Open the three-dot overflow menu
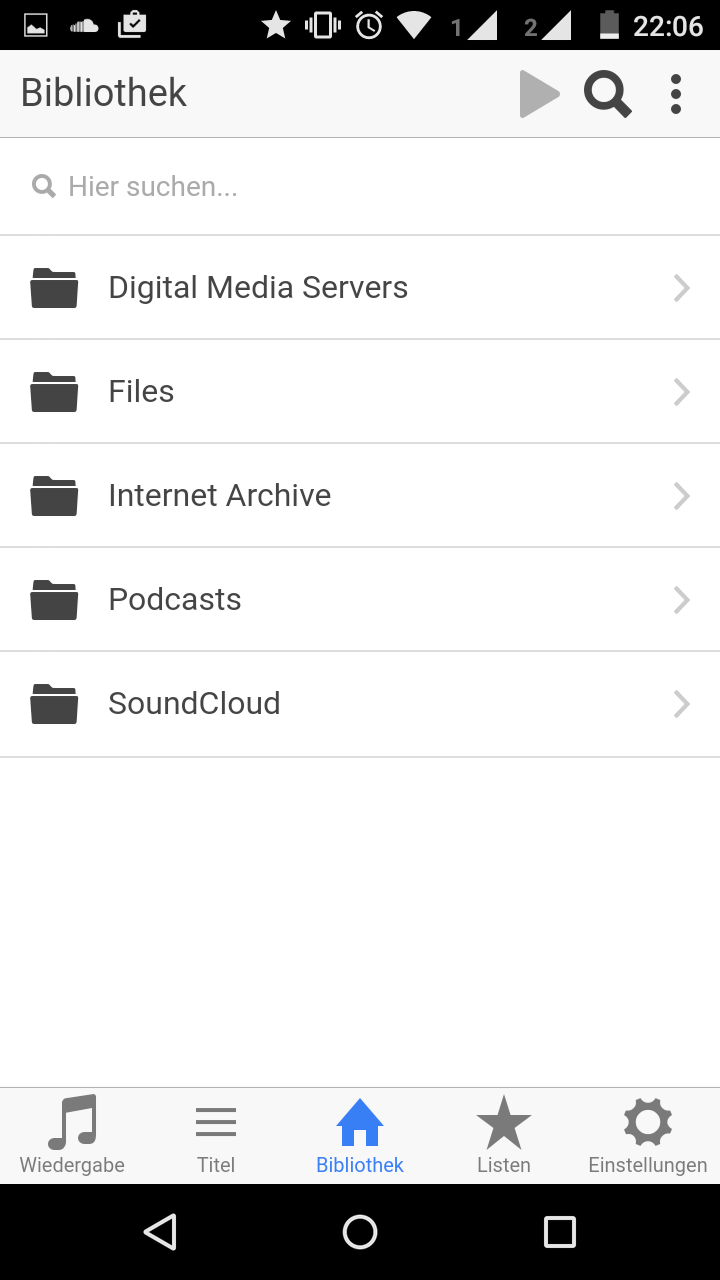 [x=676, y=94]
